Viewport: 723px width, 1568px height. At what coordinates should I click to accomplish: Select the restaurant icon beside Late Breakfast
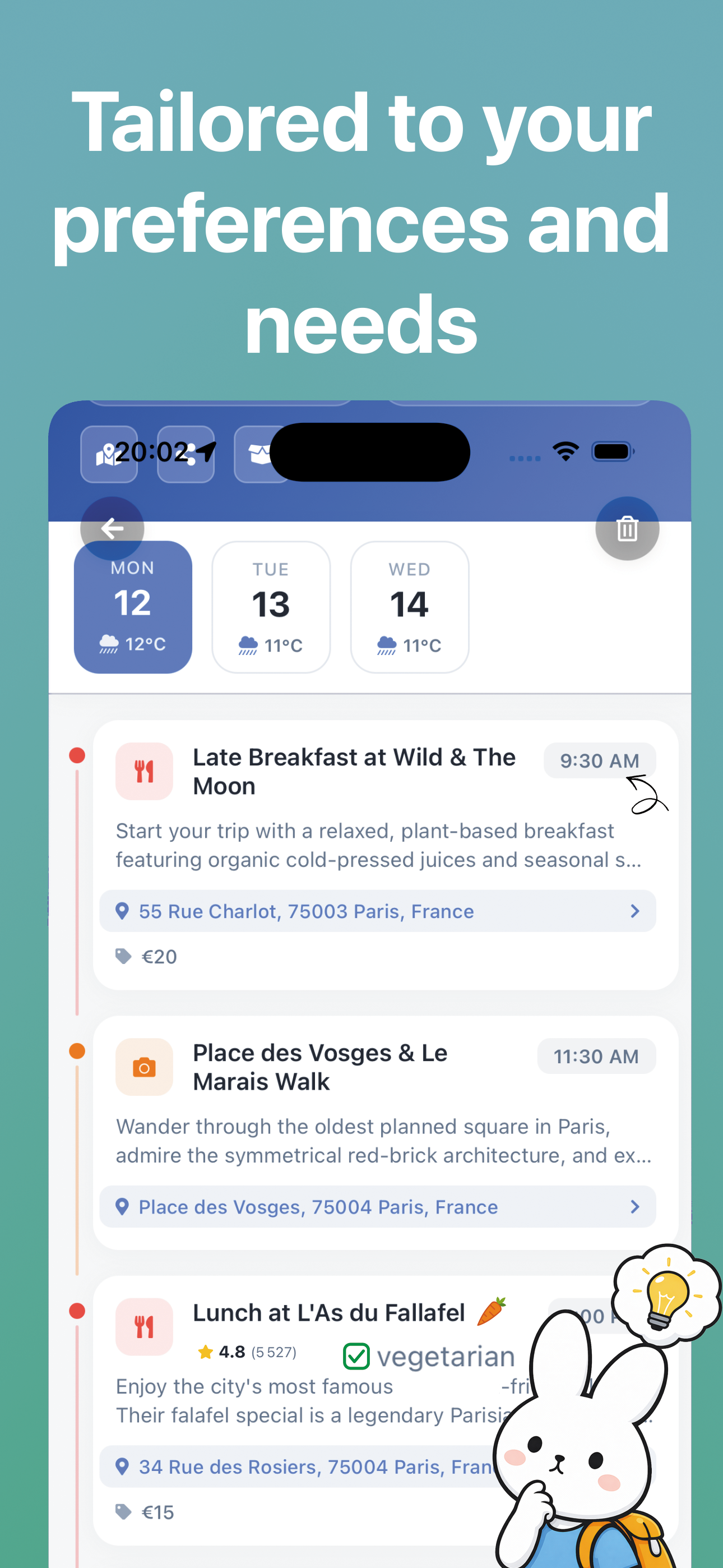click(x=144, y=771)
